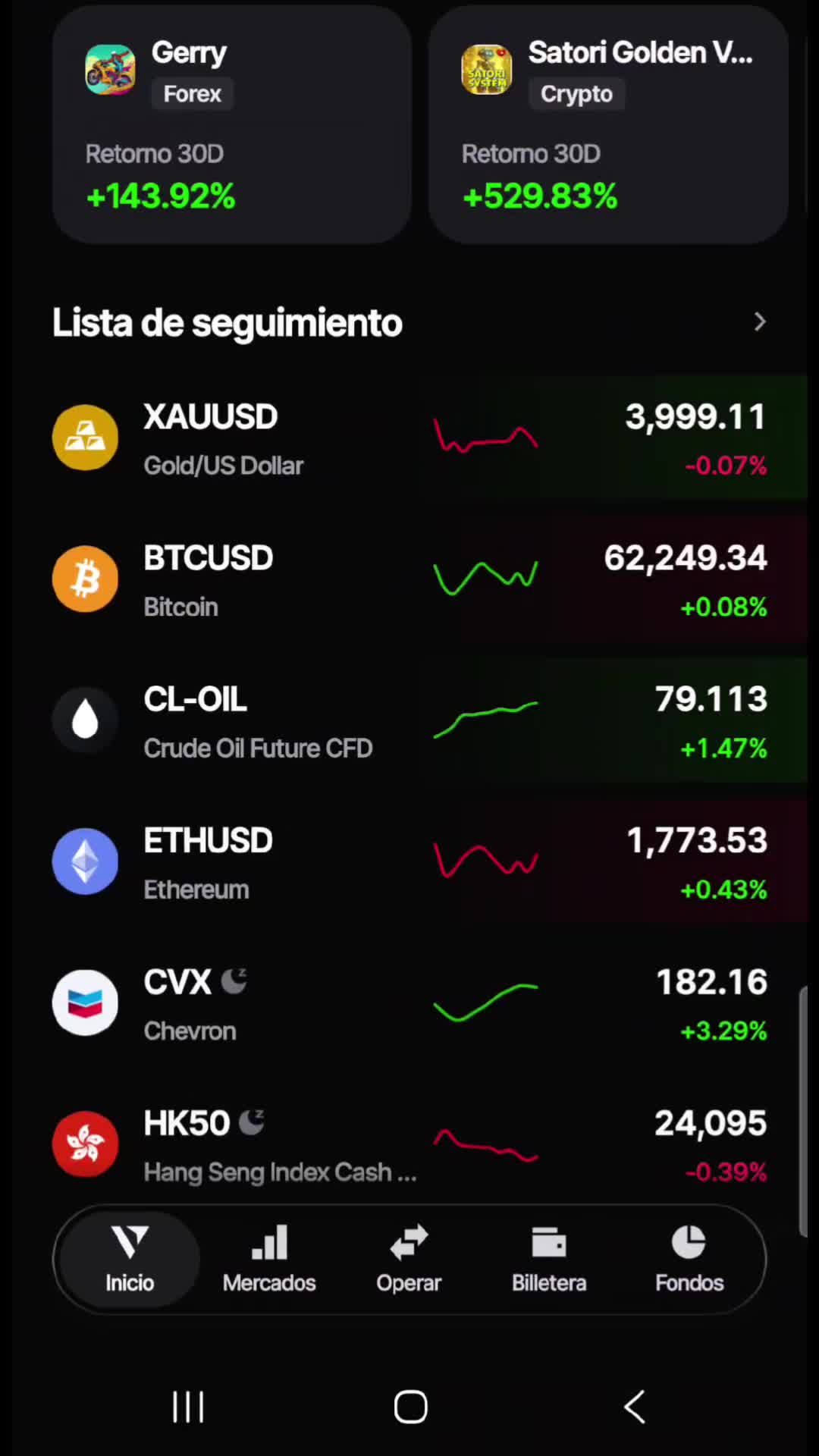
Task: Open the Satori Golden crypto strategy card
Action: point(608,125)
